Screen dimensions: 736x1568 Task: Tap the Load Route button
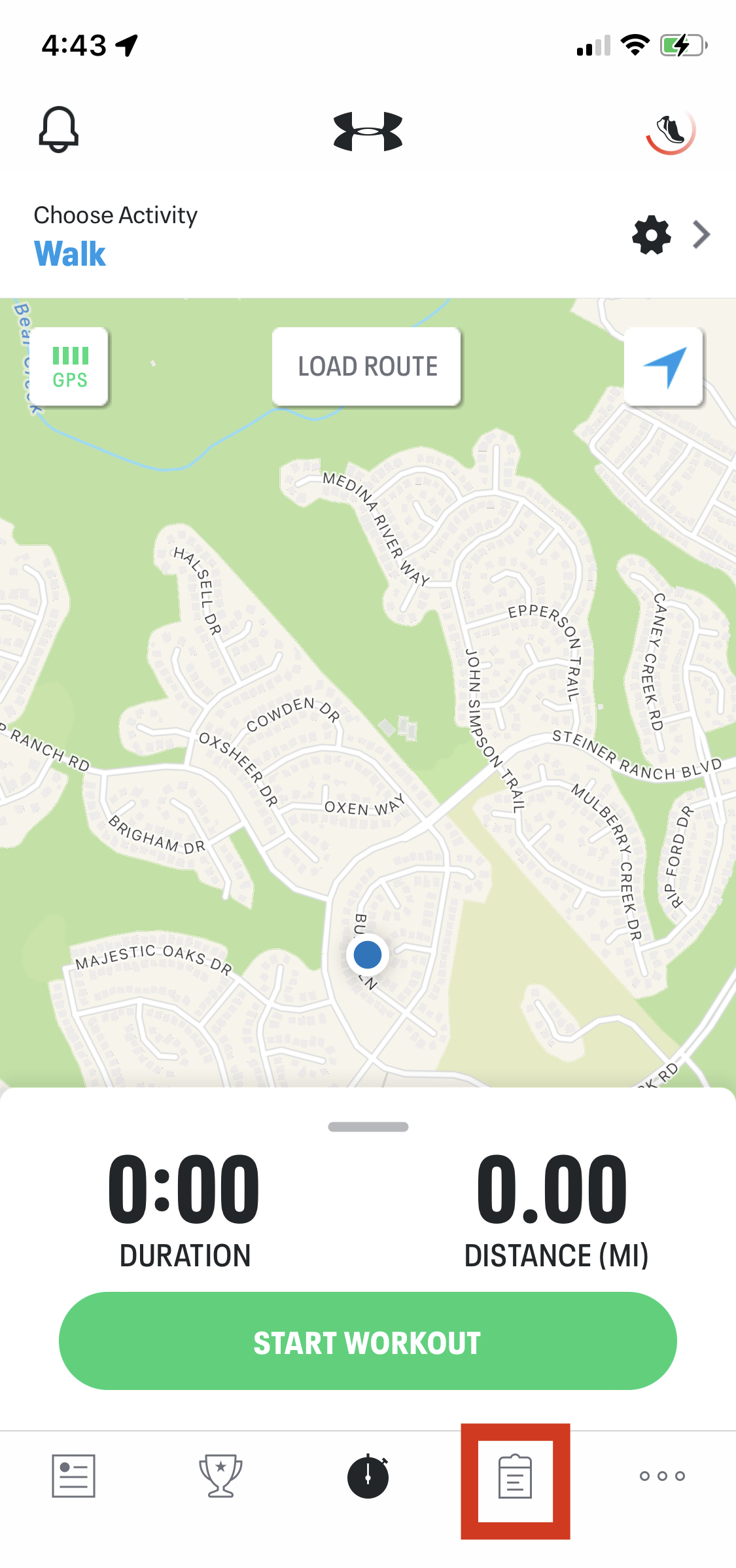click(x=367, y=366)
